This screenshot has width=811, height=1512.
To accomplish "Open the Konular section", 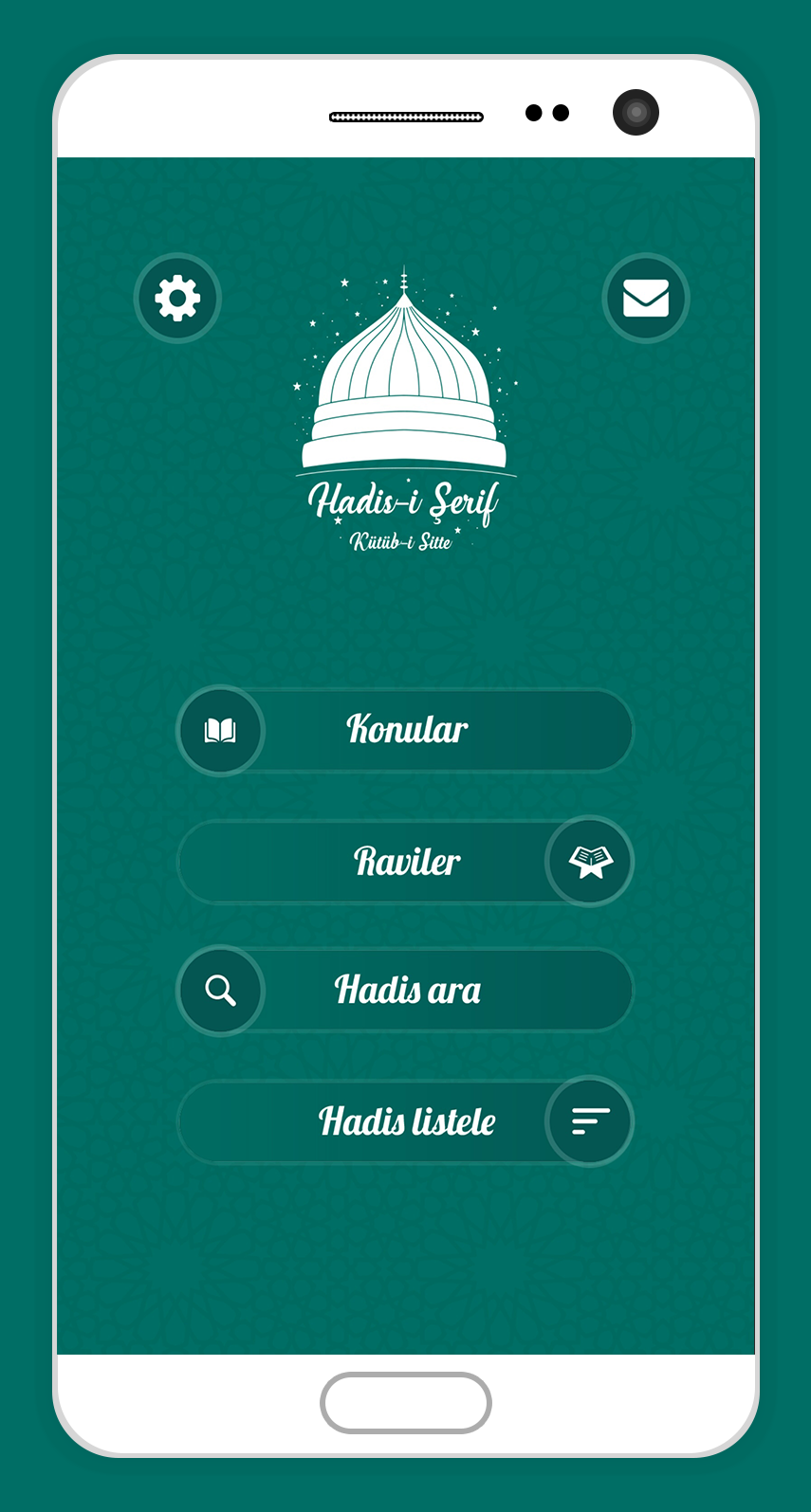I will [406, 731].
